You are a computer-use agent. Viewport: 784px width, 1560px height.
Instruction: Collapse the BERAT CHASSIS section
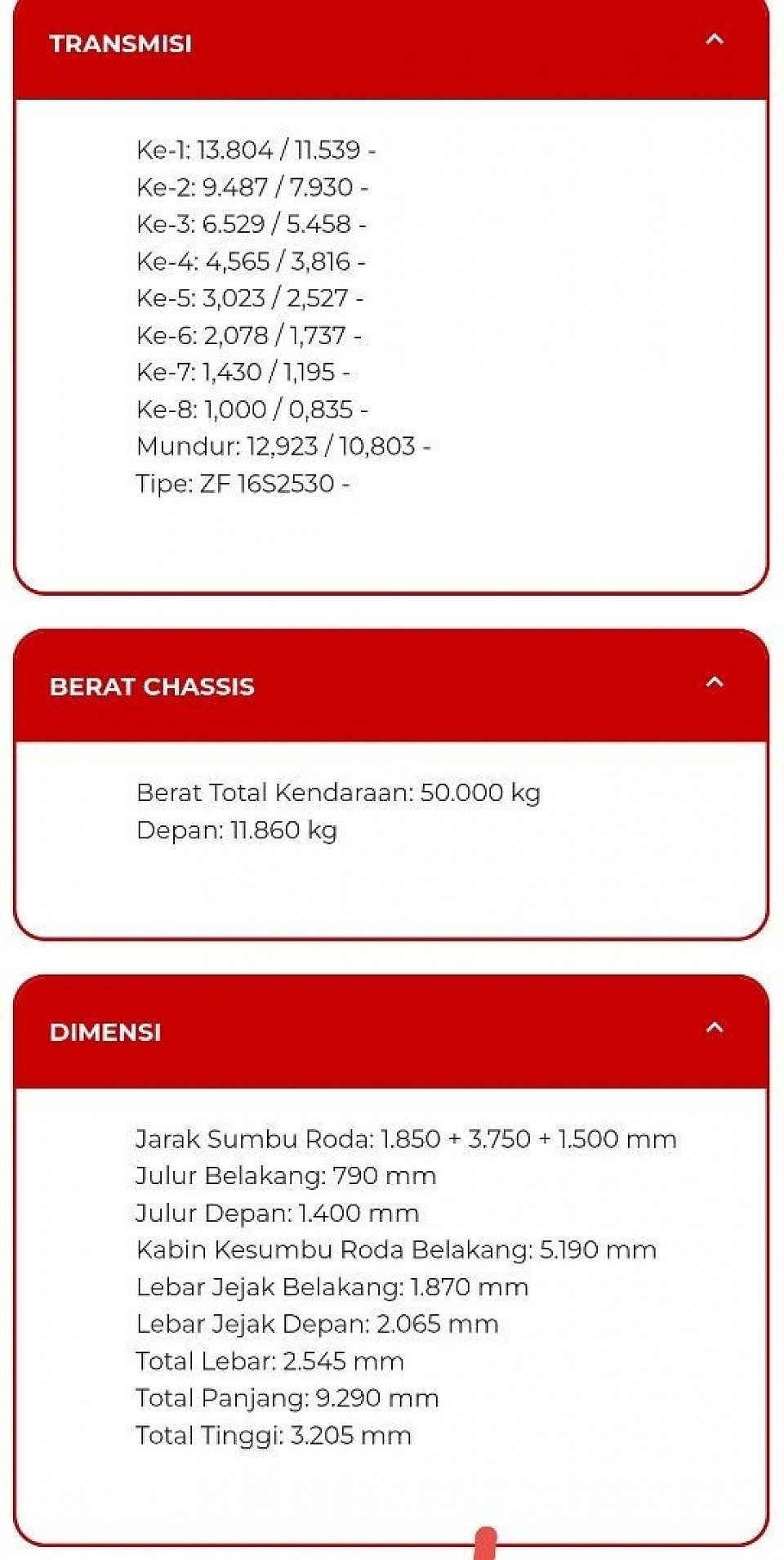tap(715, 682)
